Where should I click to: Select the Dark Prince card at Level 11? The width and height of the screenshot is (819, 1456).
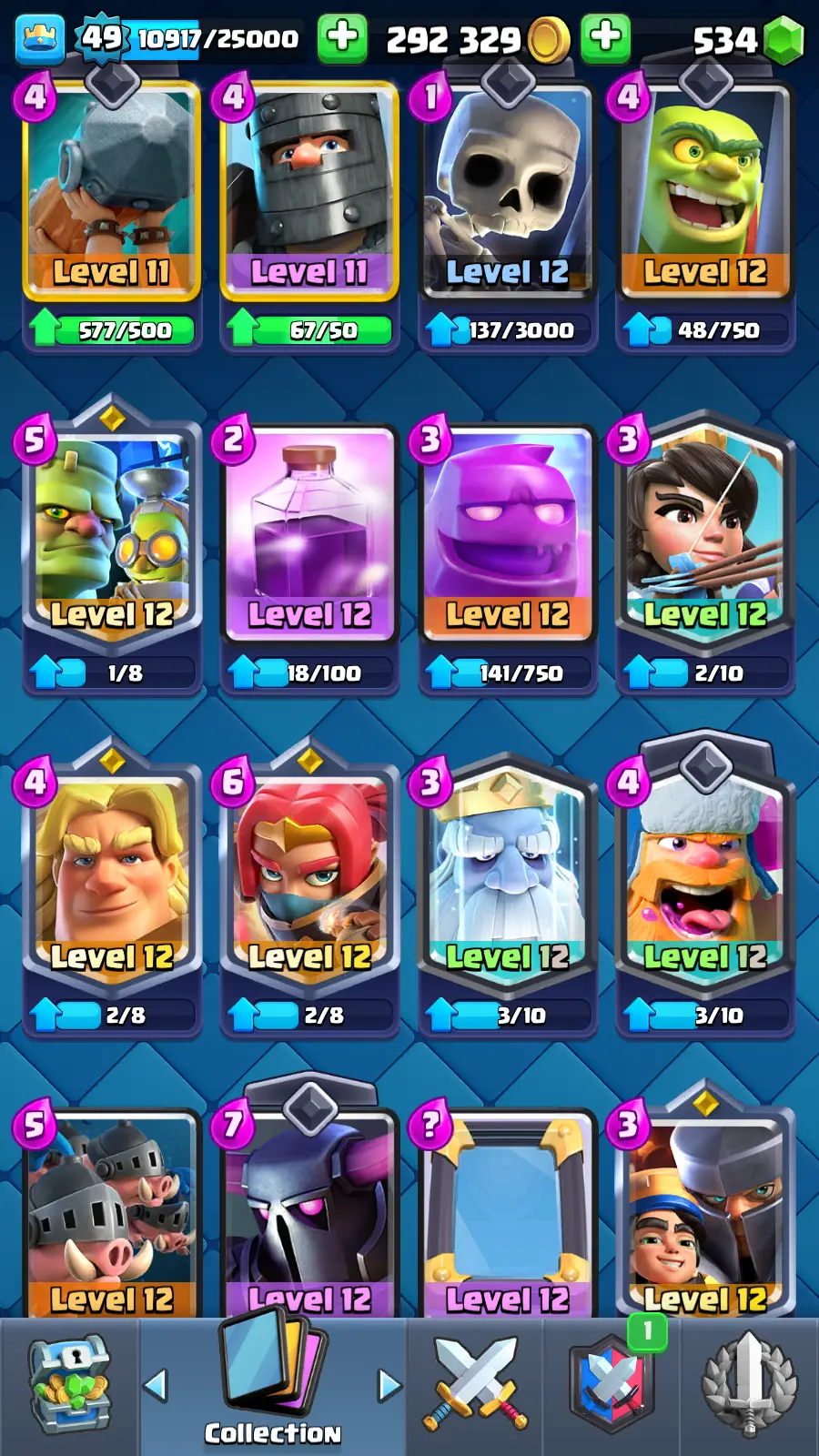[308, 191]
